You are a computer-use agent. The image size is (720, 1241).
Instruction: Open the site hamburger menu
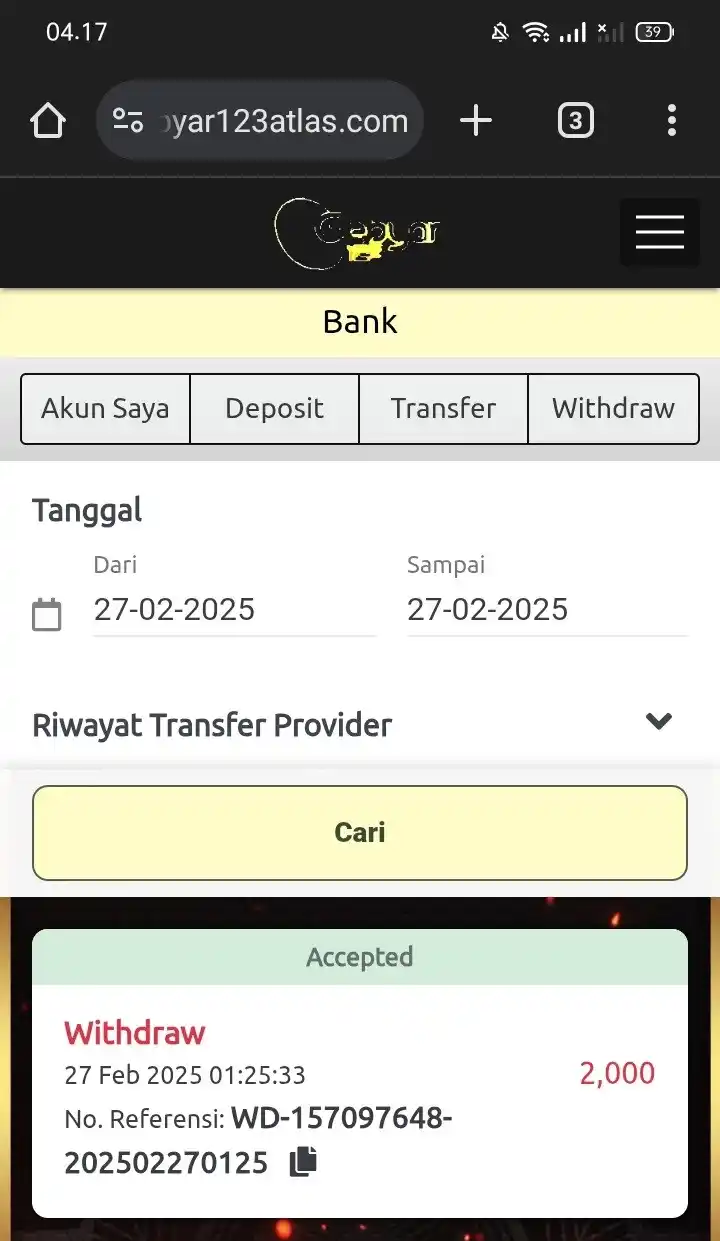click(x=659, y=232)
